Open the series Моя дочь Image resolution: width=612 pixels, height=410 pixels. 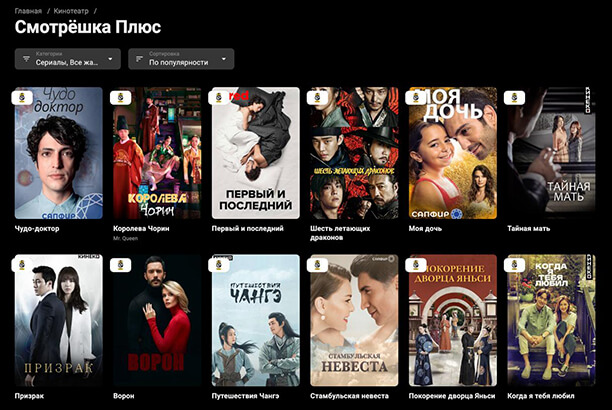click(452, 153)
